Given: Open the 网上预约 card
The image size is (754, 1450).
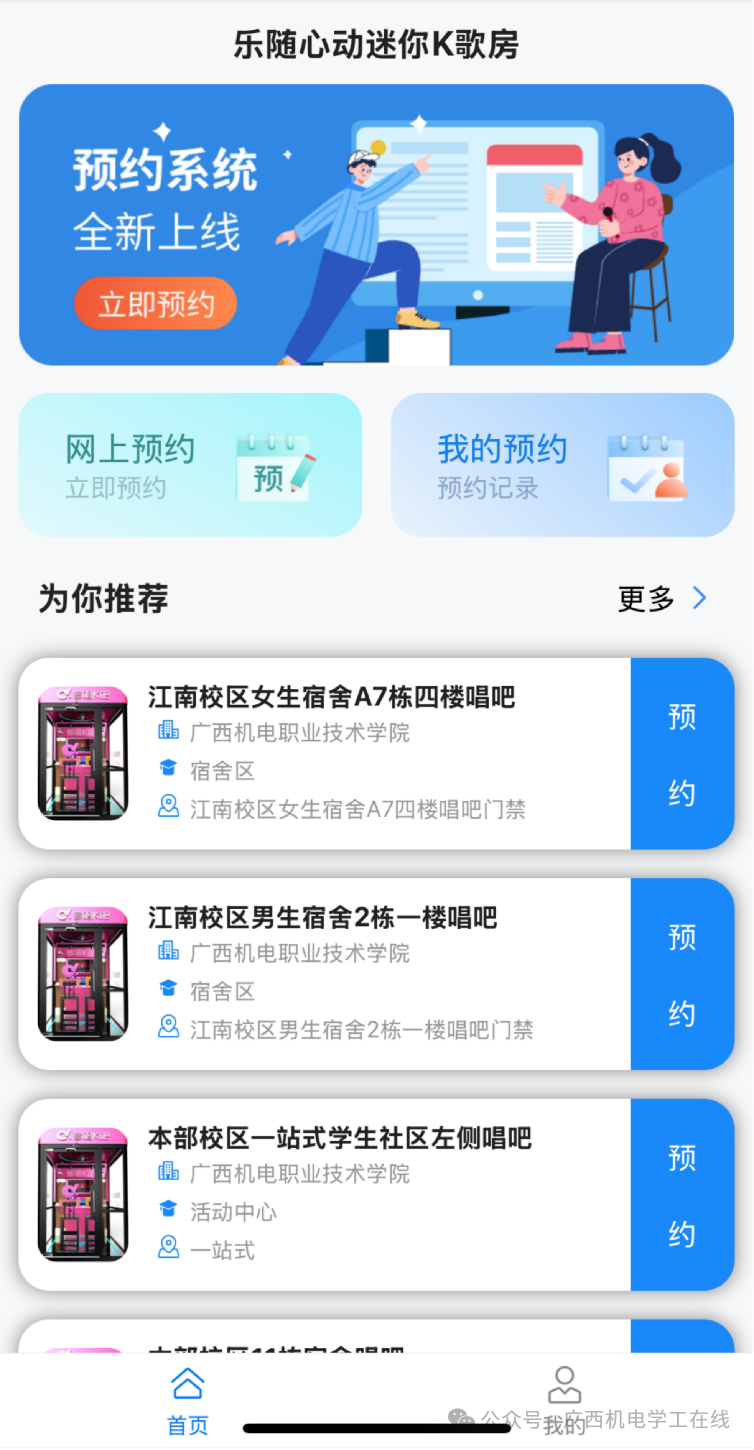Looking at the screenshot, I should (190, 465).
